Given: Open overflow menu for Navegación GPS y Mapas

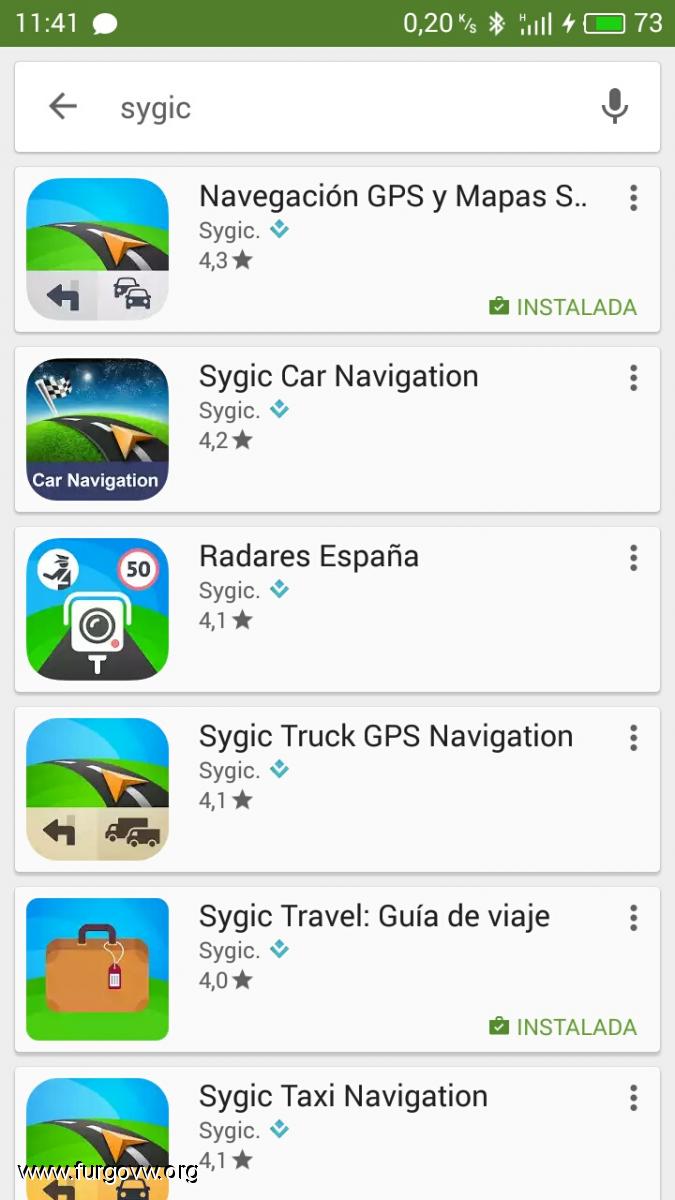Looking at the screenshot, I should point(633,198).
